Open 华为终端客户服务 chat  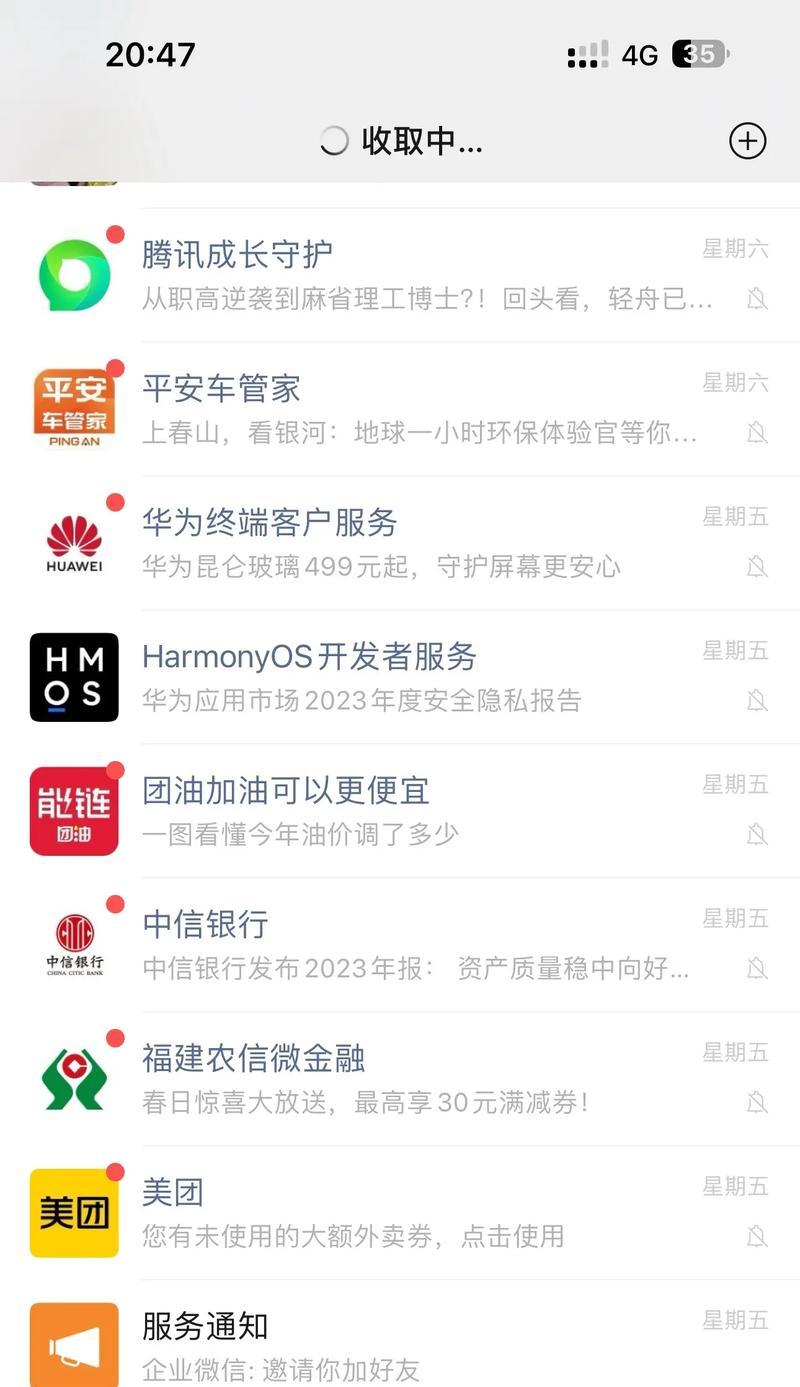tap(400, 543)
